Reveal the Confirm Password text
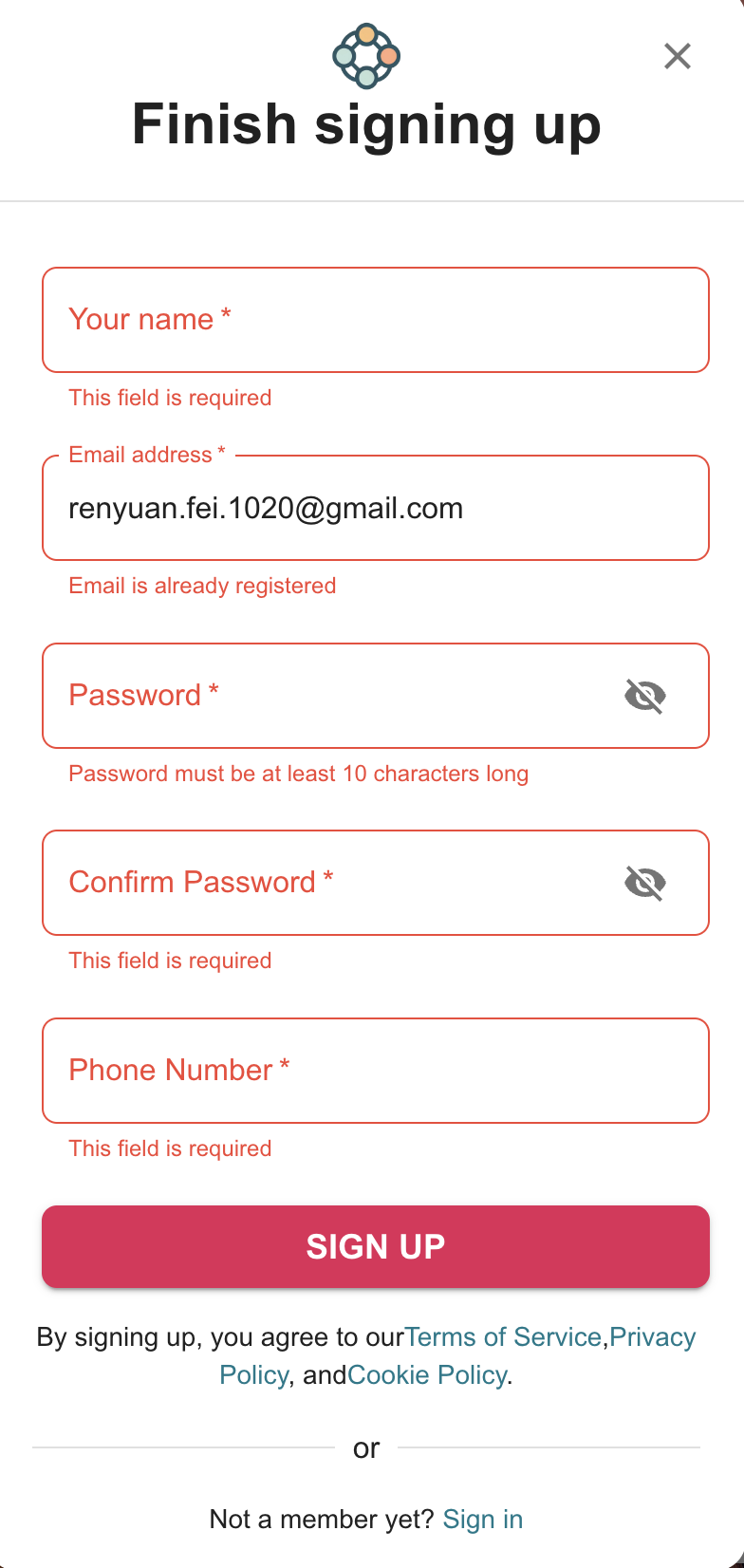This screenshot has width=744, height=1568. [x=644, y=883]
